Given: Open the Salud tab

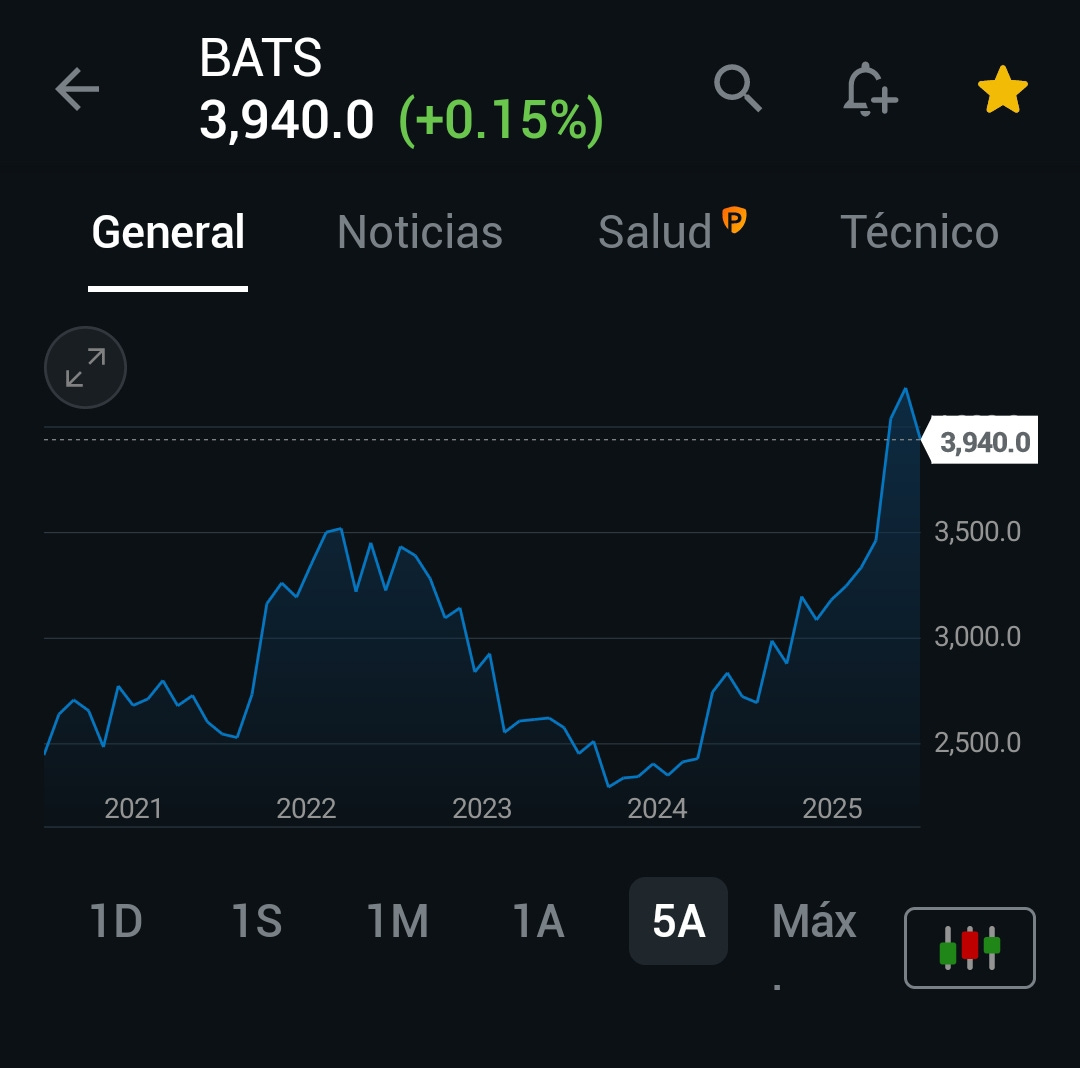Looking at the screenshot, I should pos(656,232).
